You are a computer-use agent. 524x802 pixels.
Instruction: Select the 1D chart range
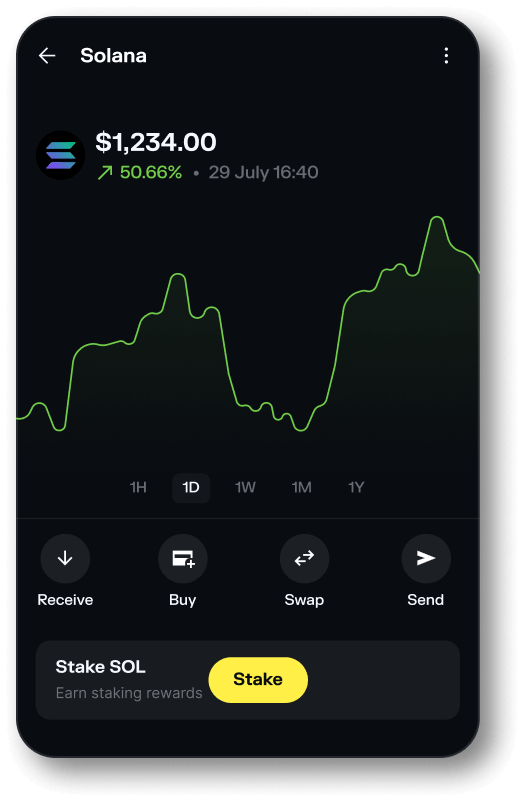191,487
